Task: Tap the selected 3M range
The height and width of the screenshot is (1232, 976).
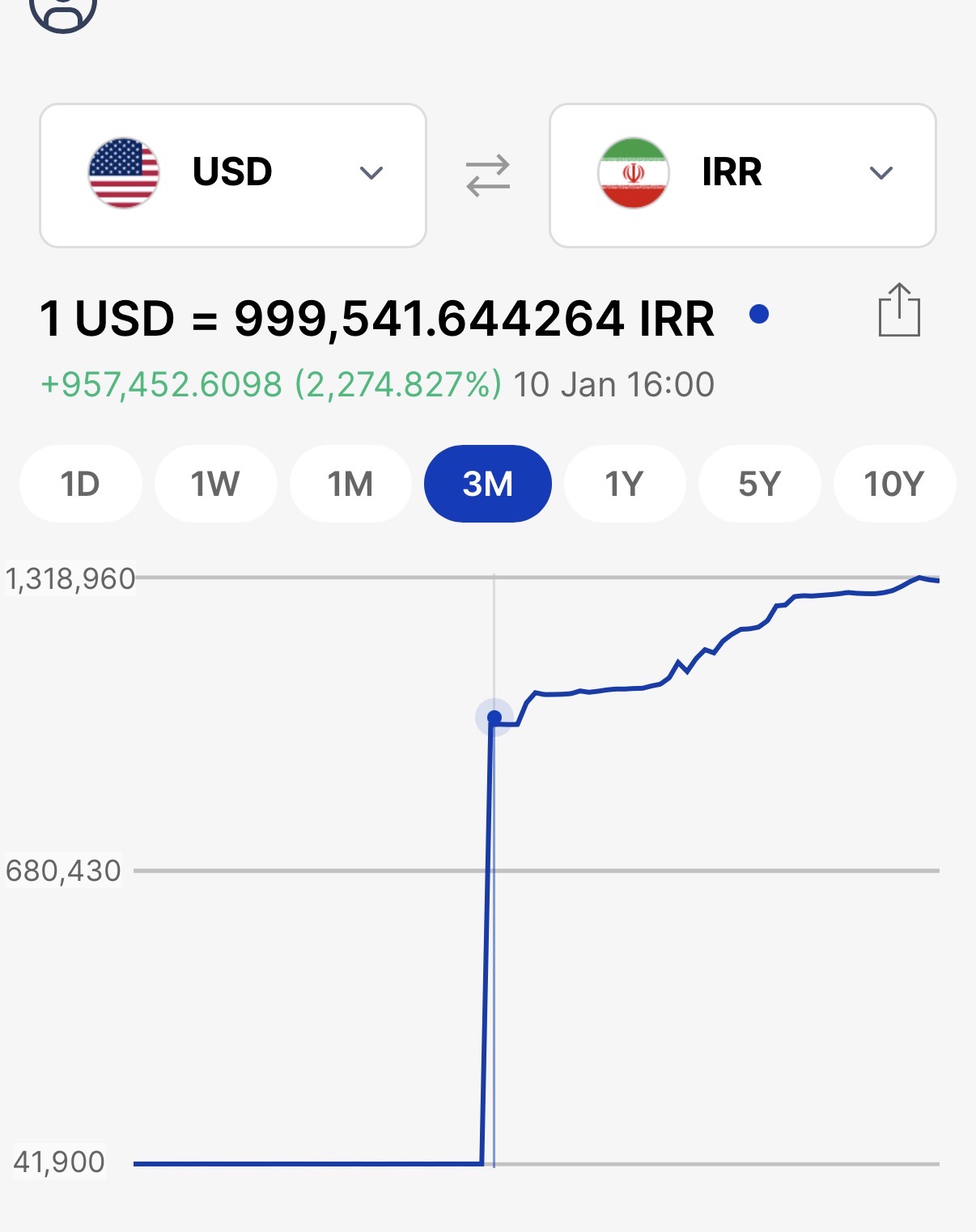Action: click(x=487, y=484)
